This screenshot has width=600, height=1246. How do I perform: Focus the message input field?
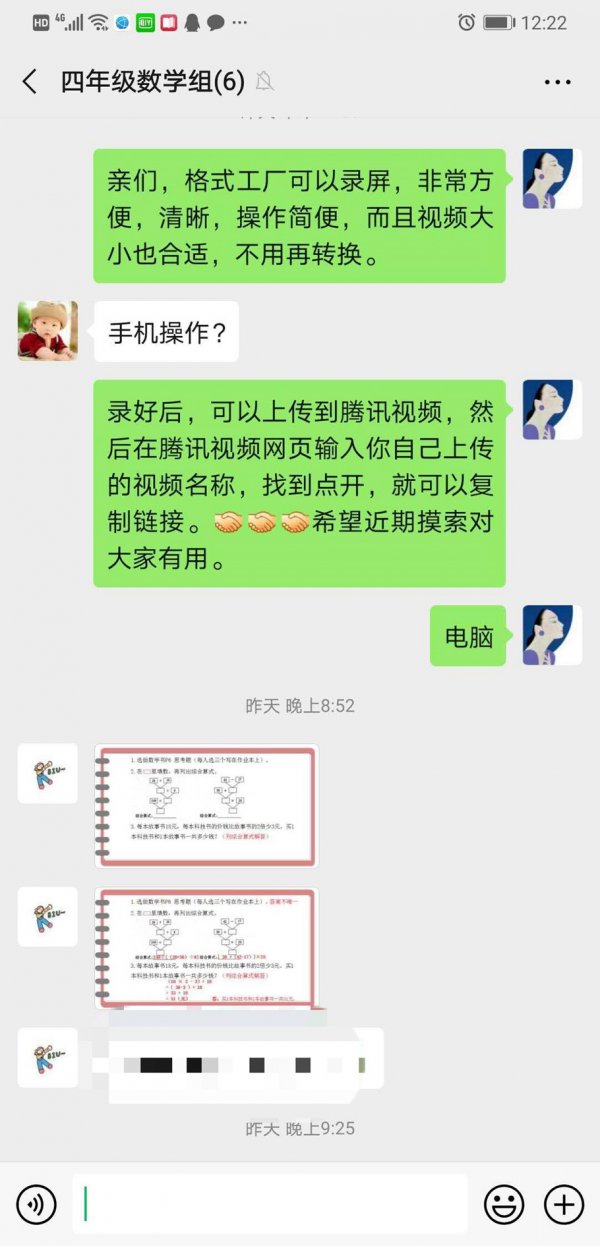[x=270, y=1204]
